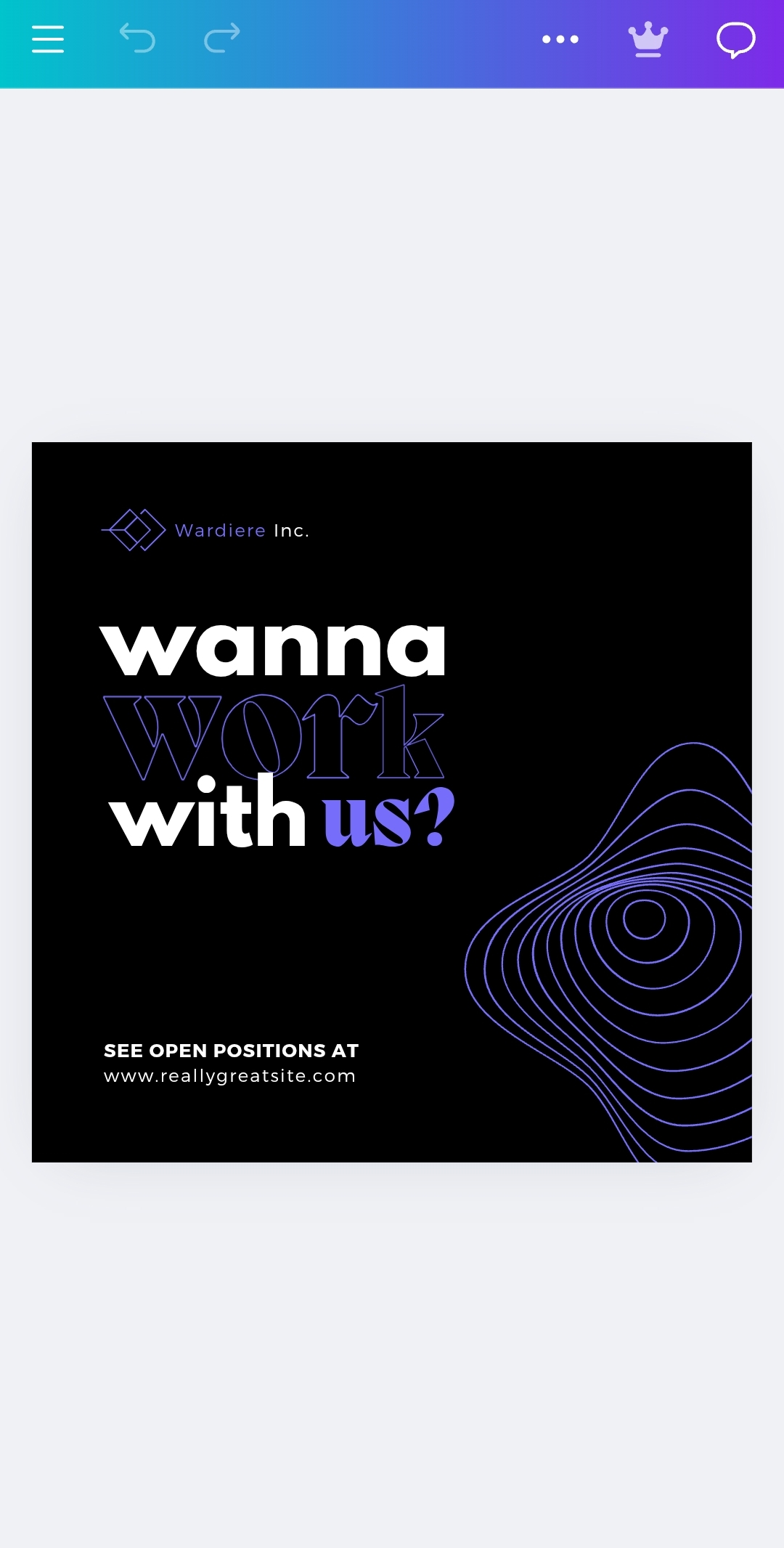Screen dimensions: 784x1548
Task: Select the 'wanna' headline text
Action: tap(273, 650)
